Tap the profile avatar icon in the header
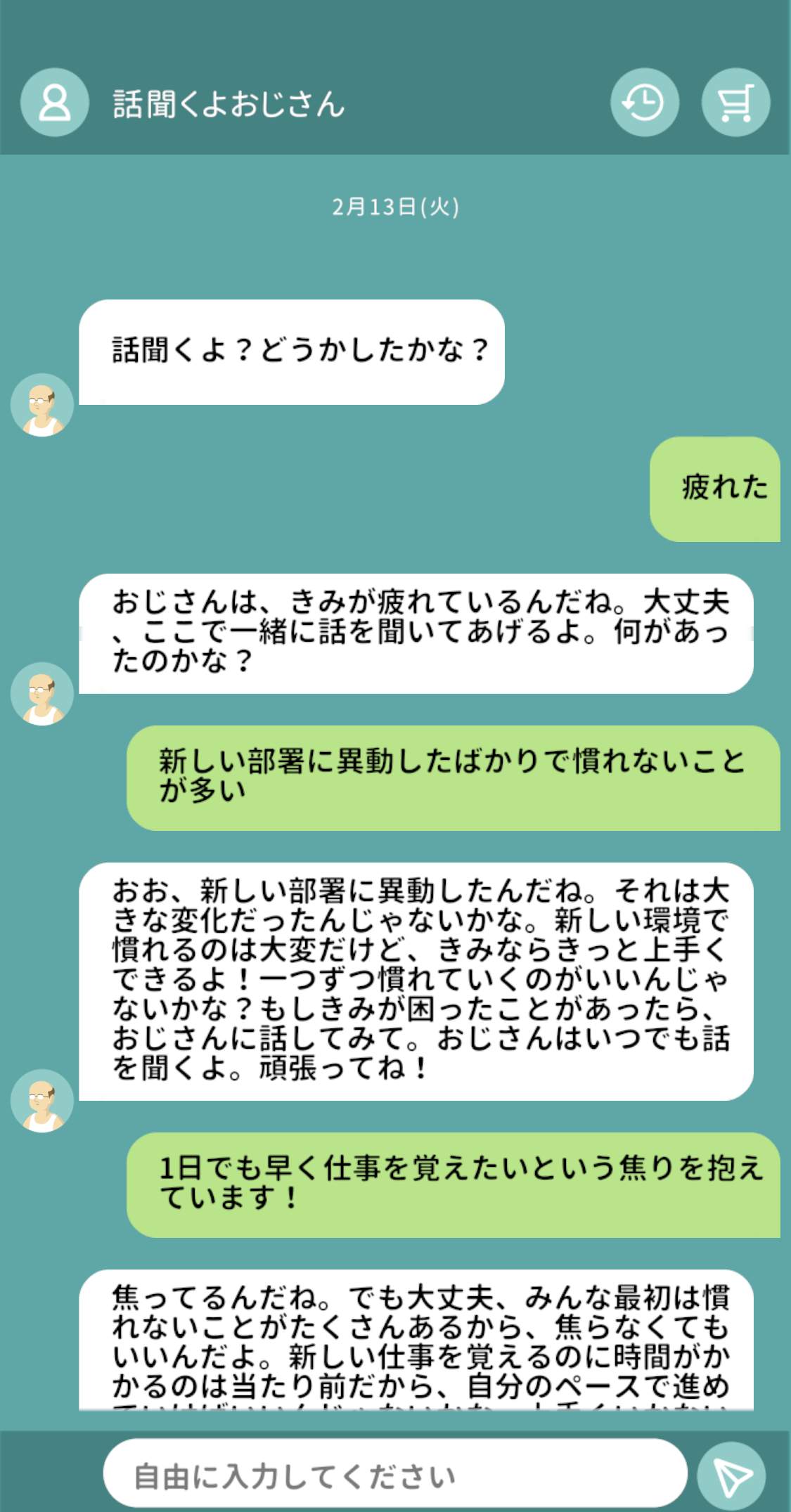 tap(53, 103)
